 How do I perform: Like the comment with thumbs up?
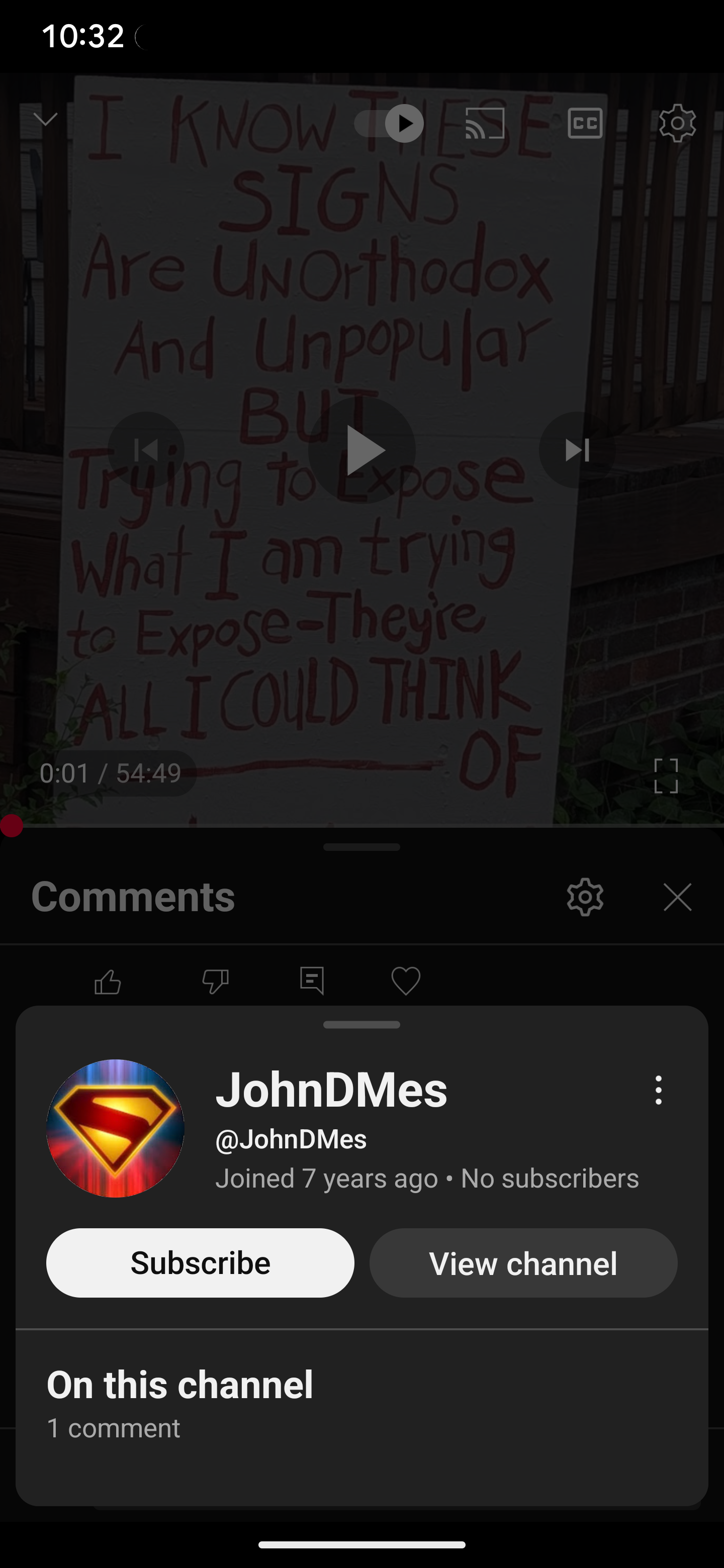point(108,981)
